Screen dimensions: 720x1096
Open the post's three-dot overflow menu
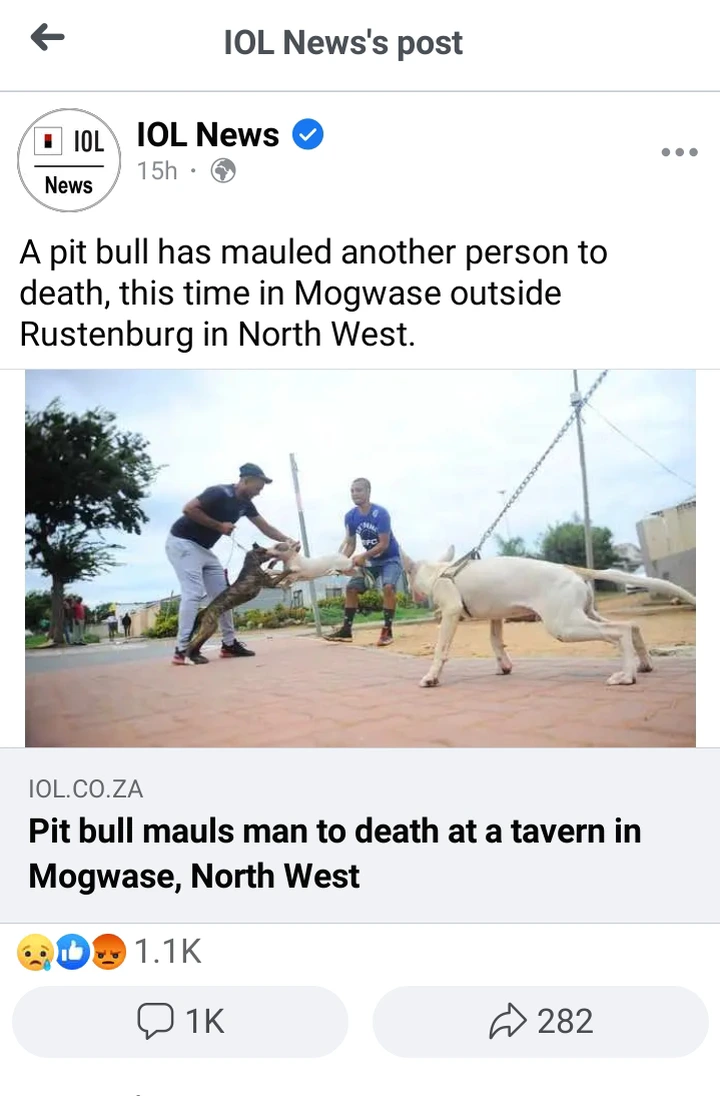tap(679, 153)
